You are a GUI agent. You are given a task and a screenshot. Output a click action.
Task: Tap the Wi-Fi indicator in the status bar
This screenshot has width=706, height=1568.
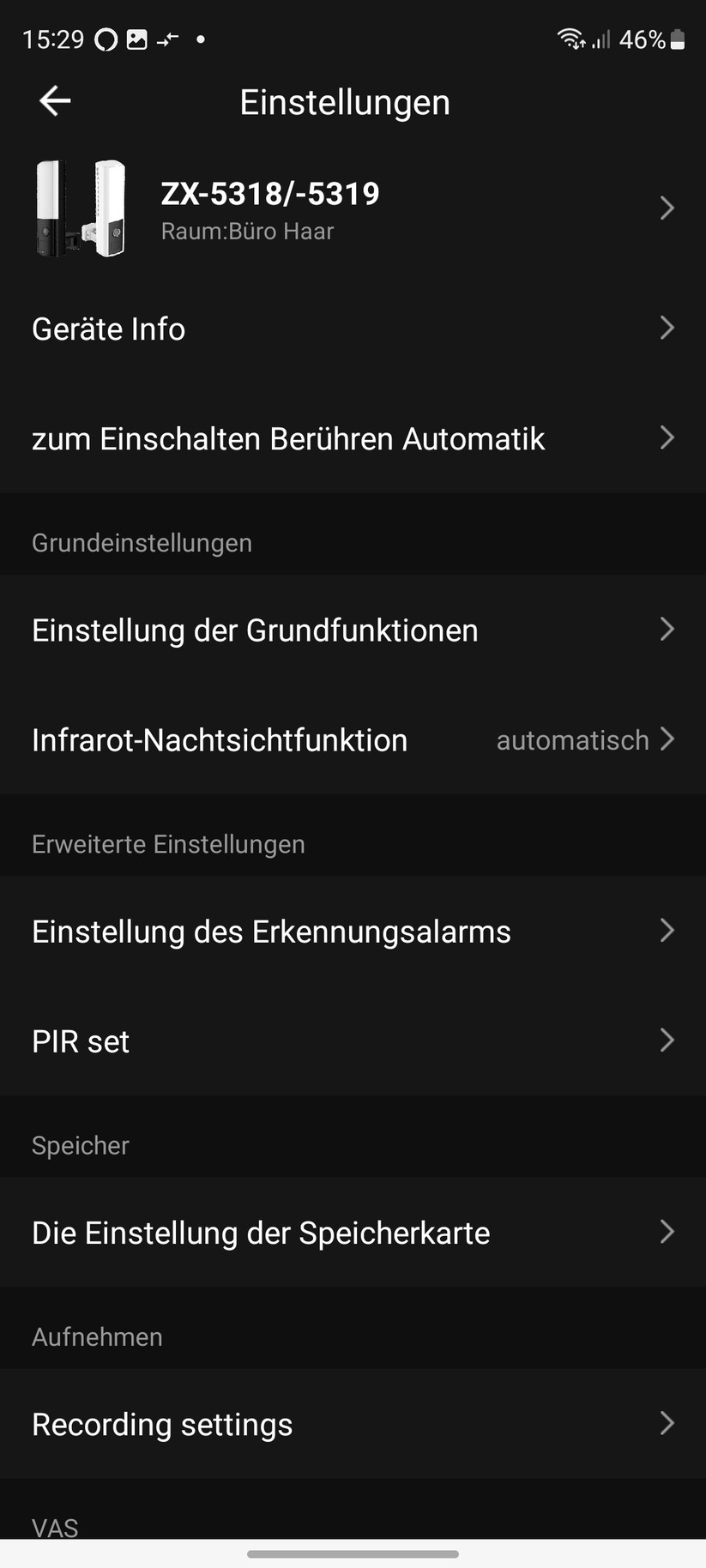tap(569, 39)
